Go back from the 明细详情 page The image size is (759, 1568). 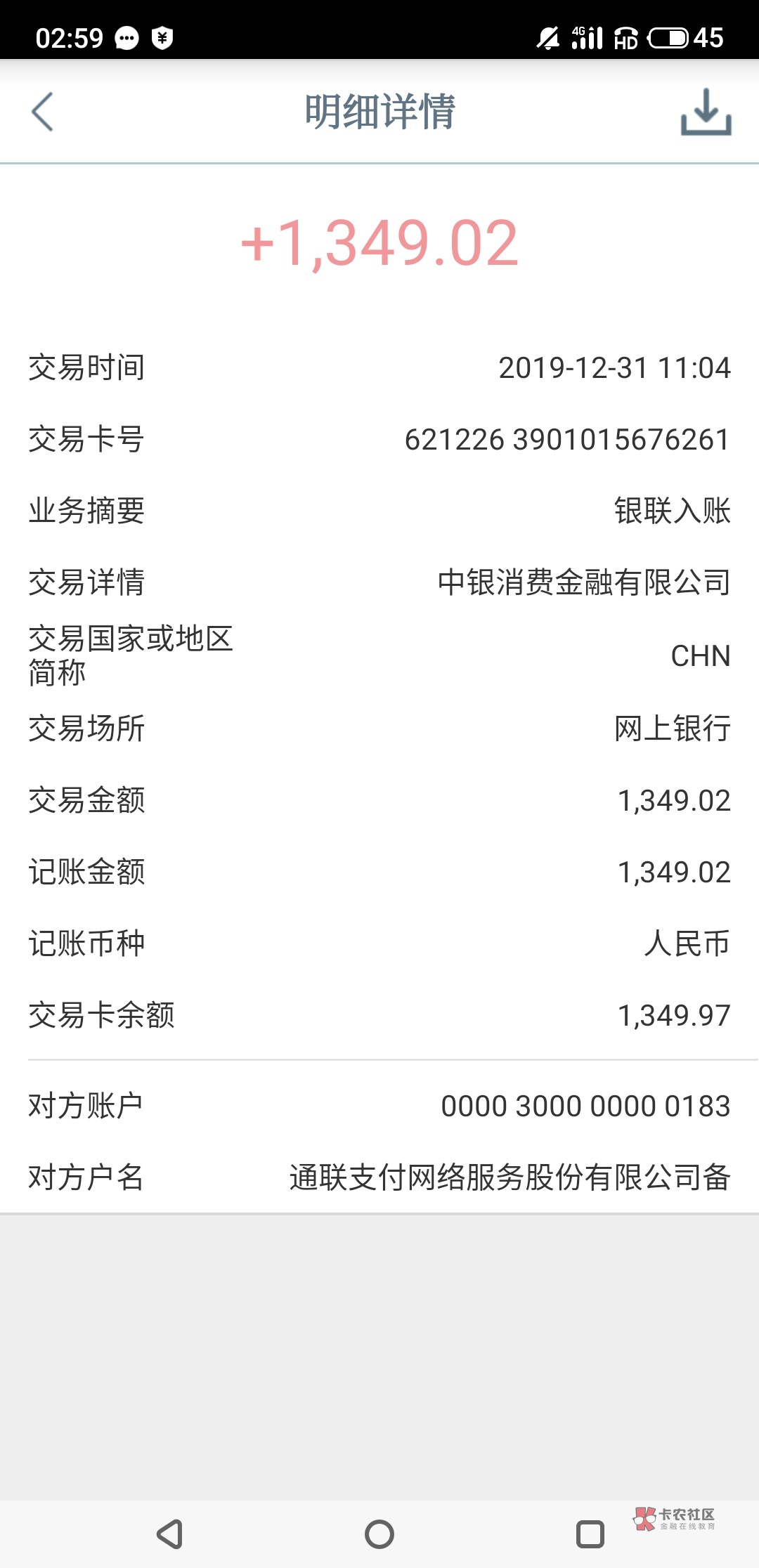[42, 112]
